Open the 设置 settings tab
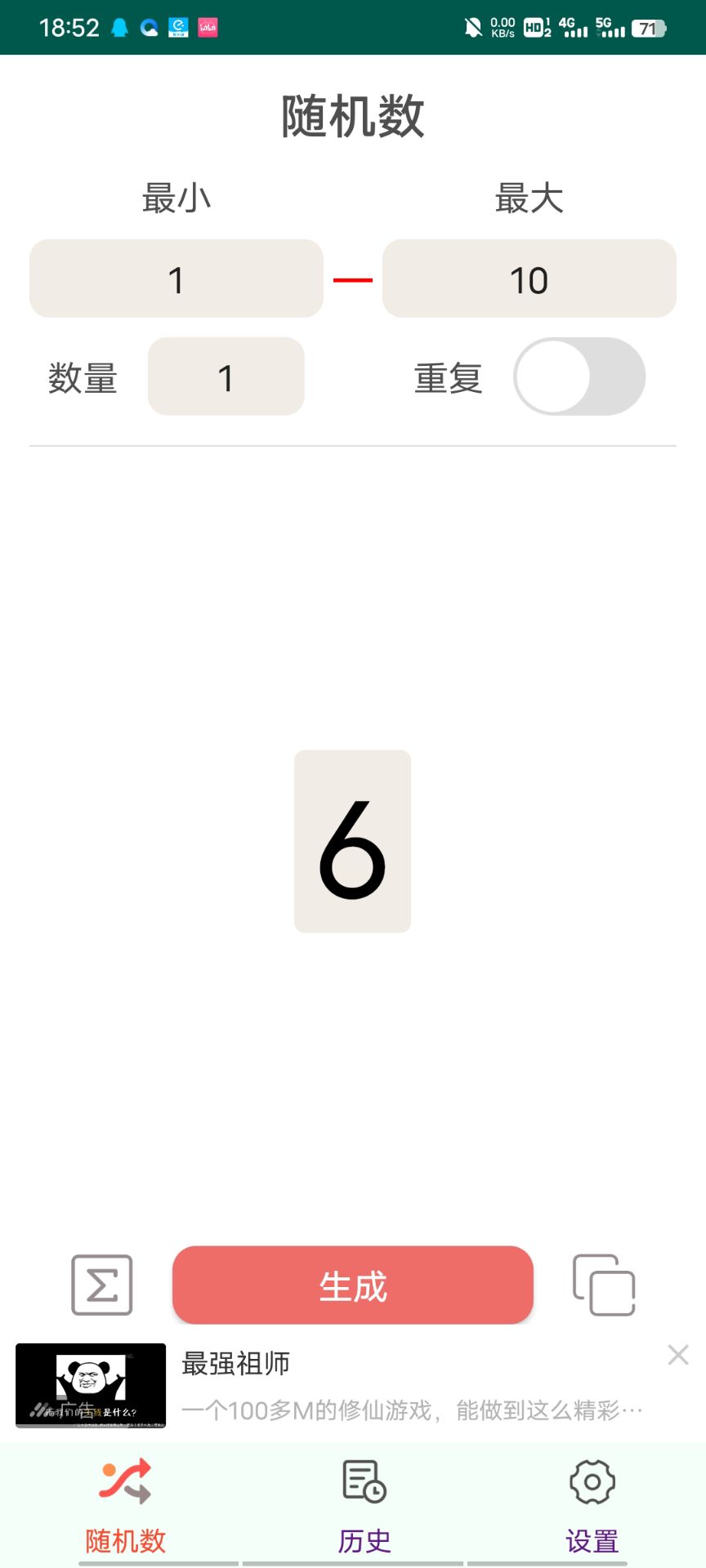The height and width of the screenshot is (1568, 706). coord(592,1504)
